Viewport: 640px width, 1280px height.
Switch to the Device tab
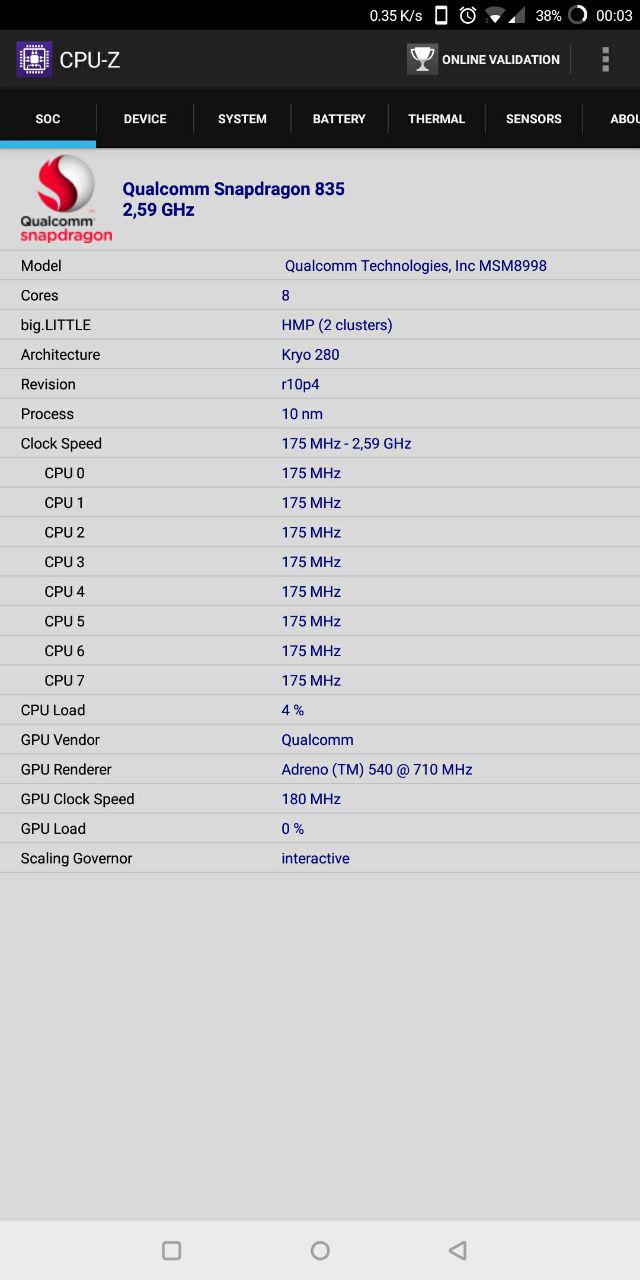[x=145, y=119]
